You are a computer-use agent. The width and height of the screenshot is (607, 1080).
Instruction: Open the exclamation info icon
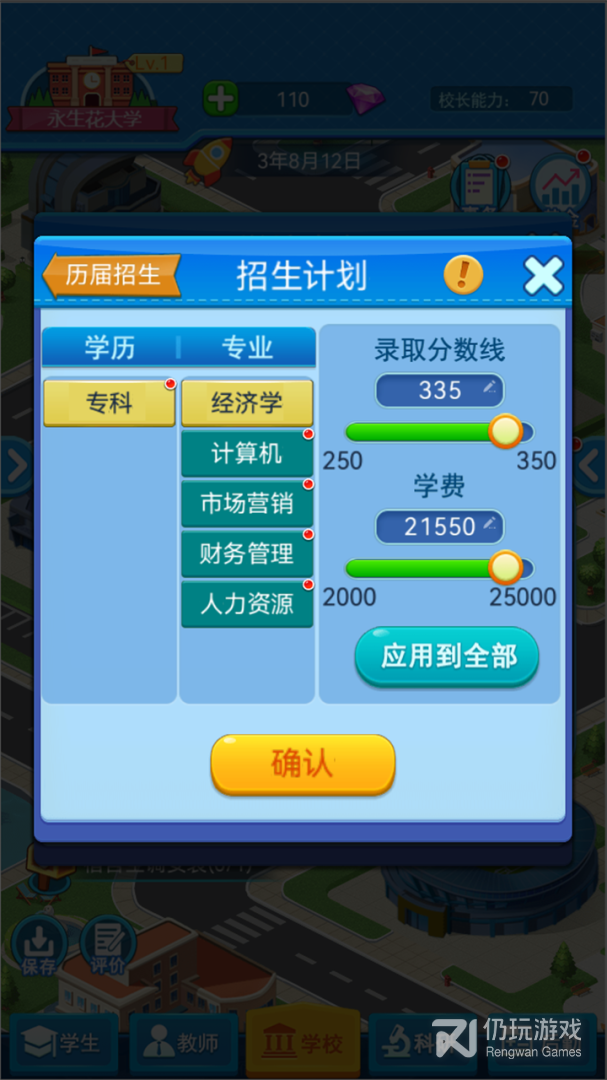[x=463, y=274]
